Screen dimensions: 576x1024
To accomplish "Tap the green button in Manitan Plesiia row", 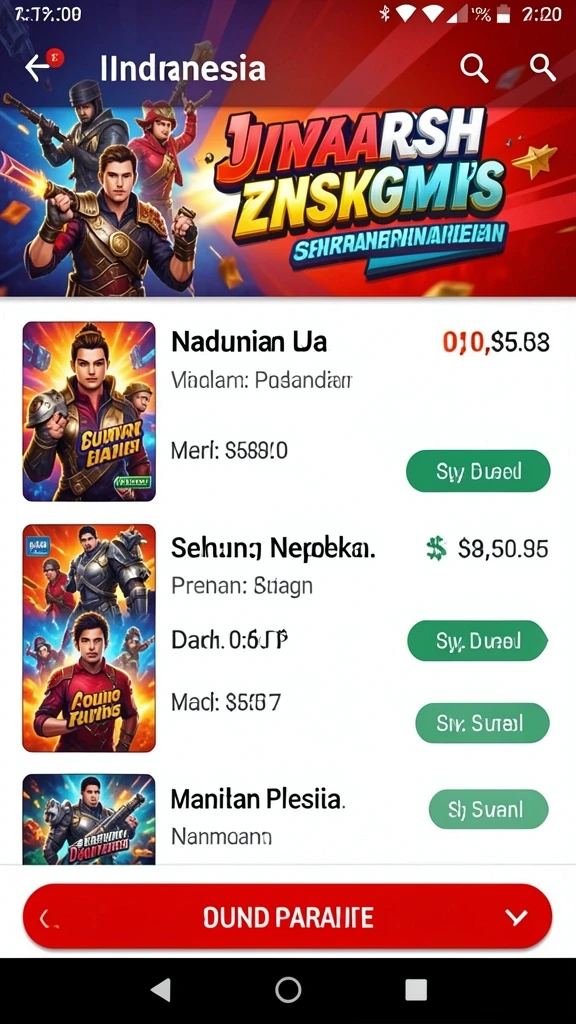I will click(488, 809).
